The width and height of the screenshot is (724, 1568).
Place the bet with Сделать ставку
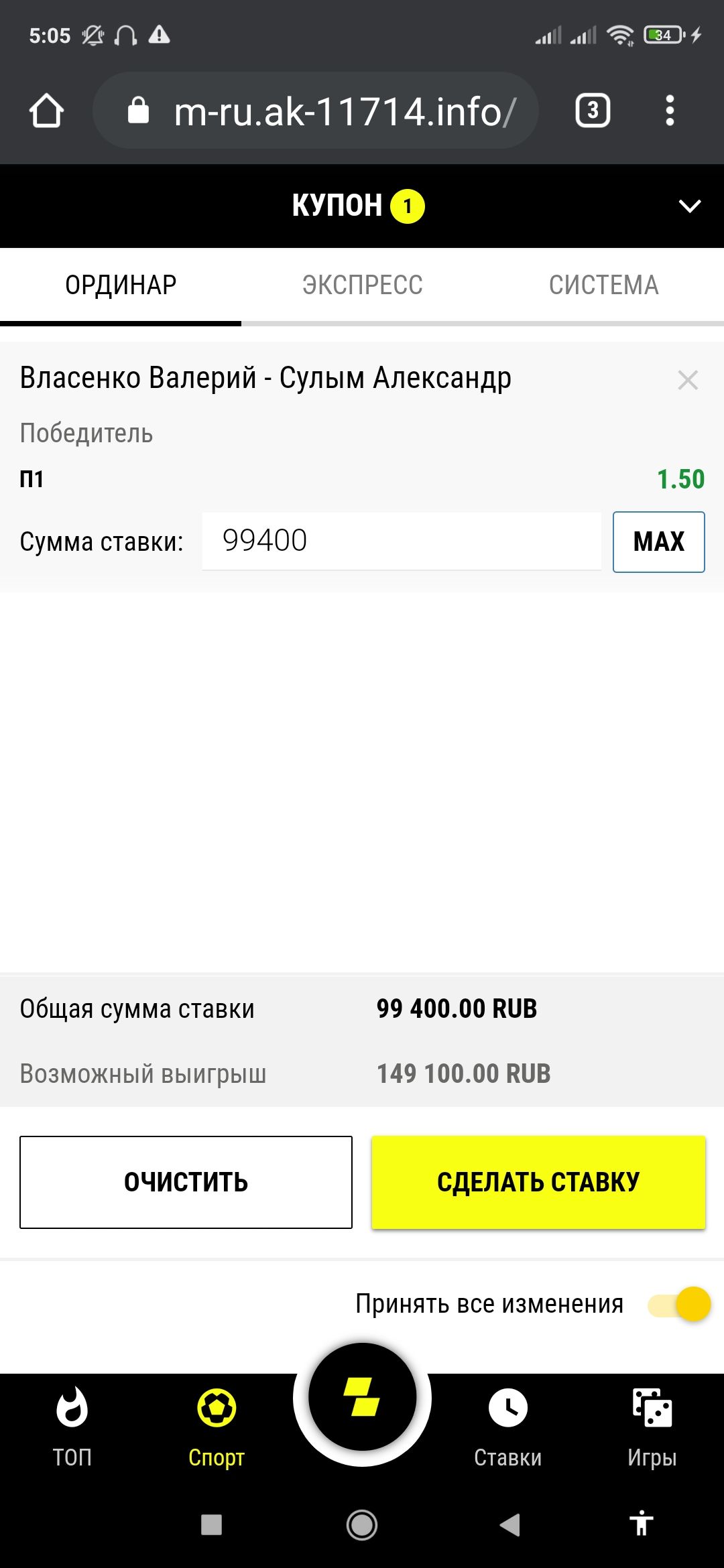[538, 1182]
